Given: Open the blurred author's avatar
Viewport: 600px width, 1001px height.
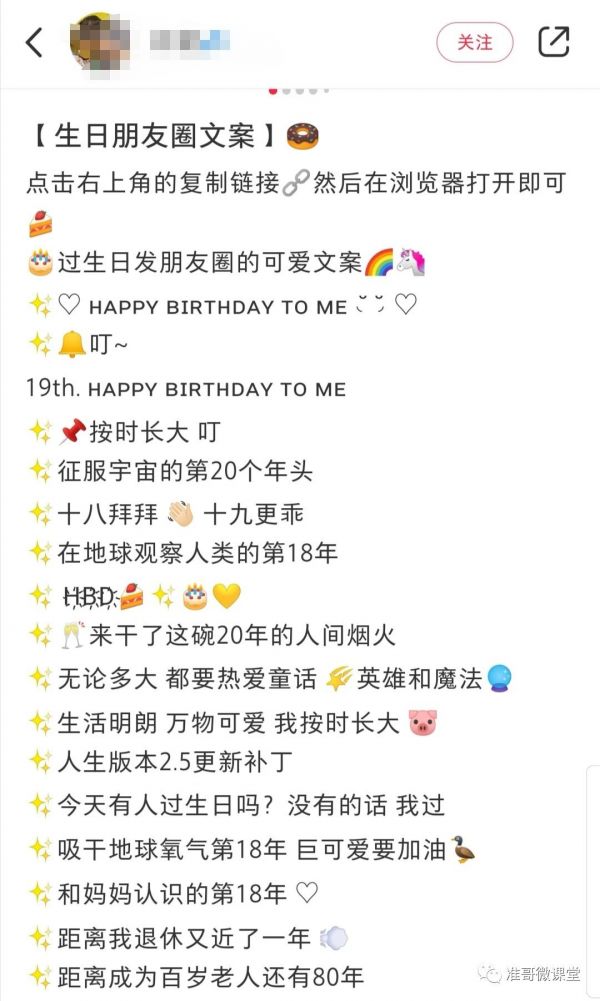Looking at the screenshot, I should (101, 43).
